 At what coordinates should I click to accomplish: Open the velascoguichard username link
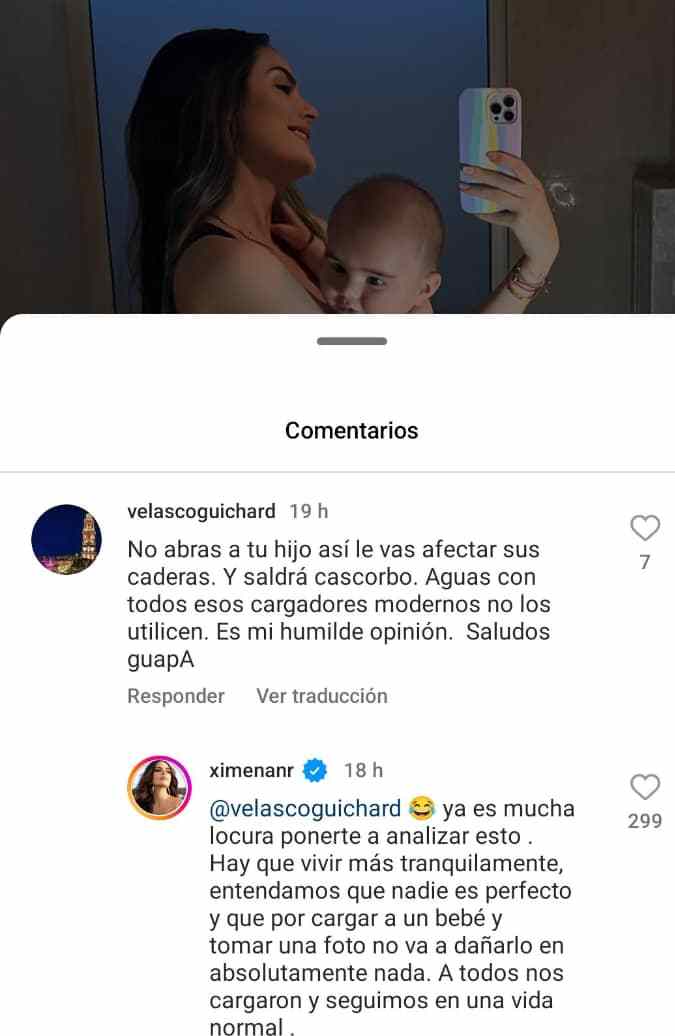[201, 511]
